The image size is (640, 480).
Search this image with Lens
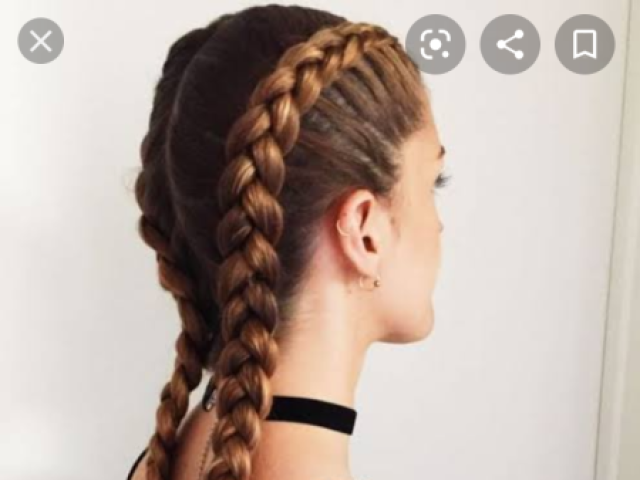pos(435,44)
